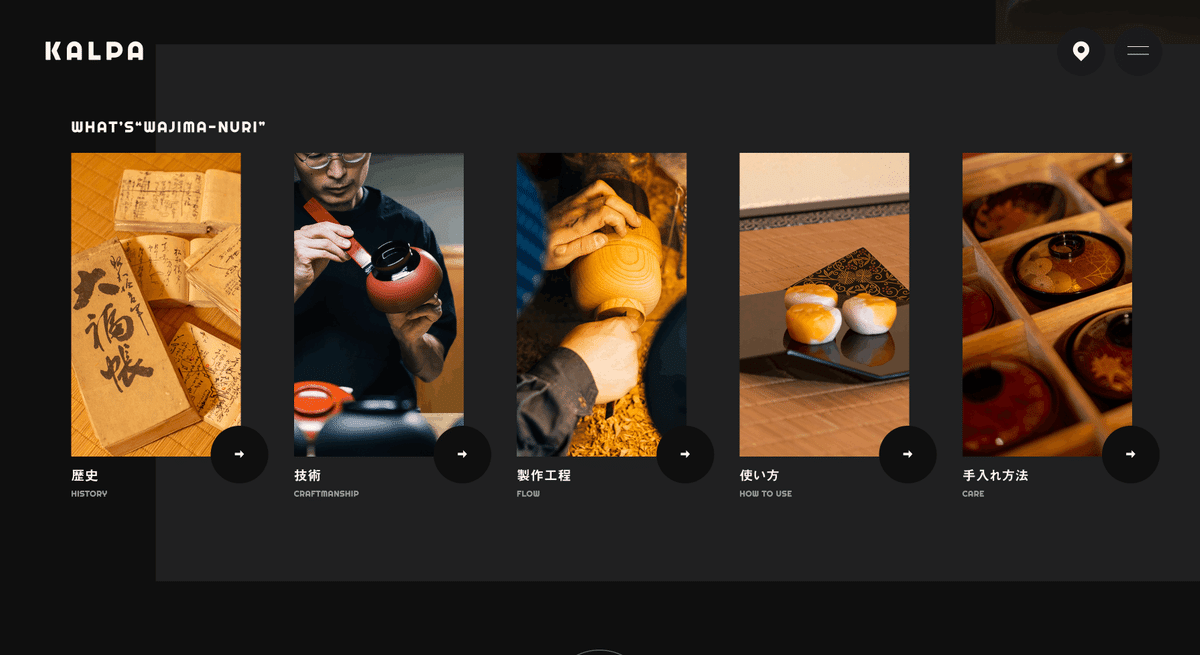Go to KALPA home via logo
Viewport: 1200px width, 655px height.
pyautogui.click(x=94, y=51)
